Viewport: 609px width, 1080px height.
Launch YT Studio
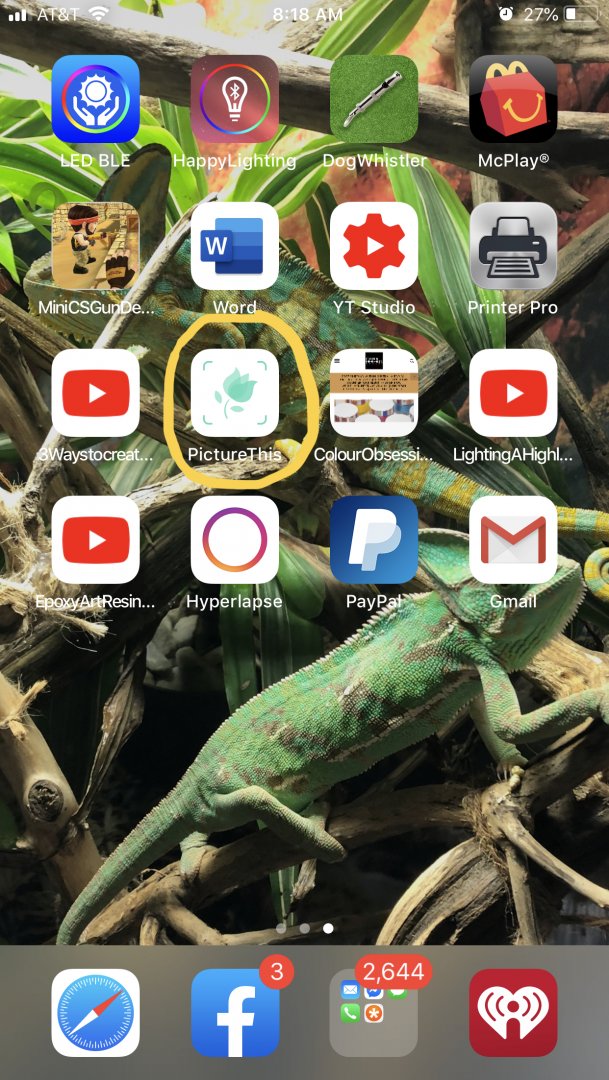[x=374, y=246]
